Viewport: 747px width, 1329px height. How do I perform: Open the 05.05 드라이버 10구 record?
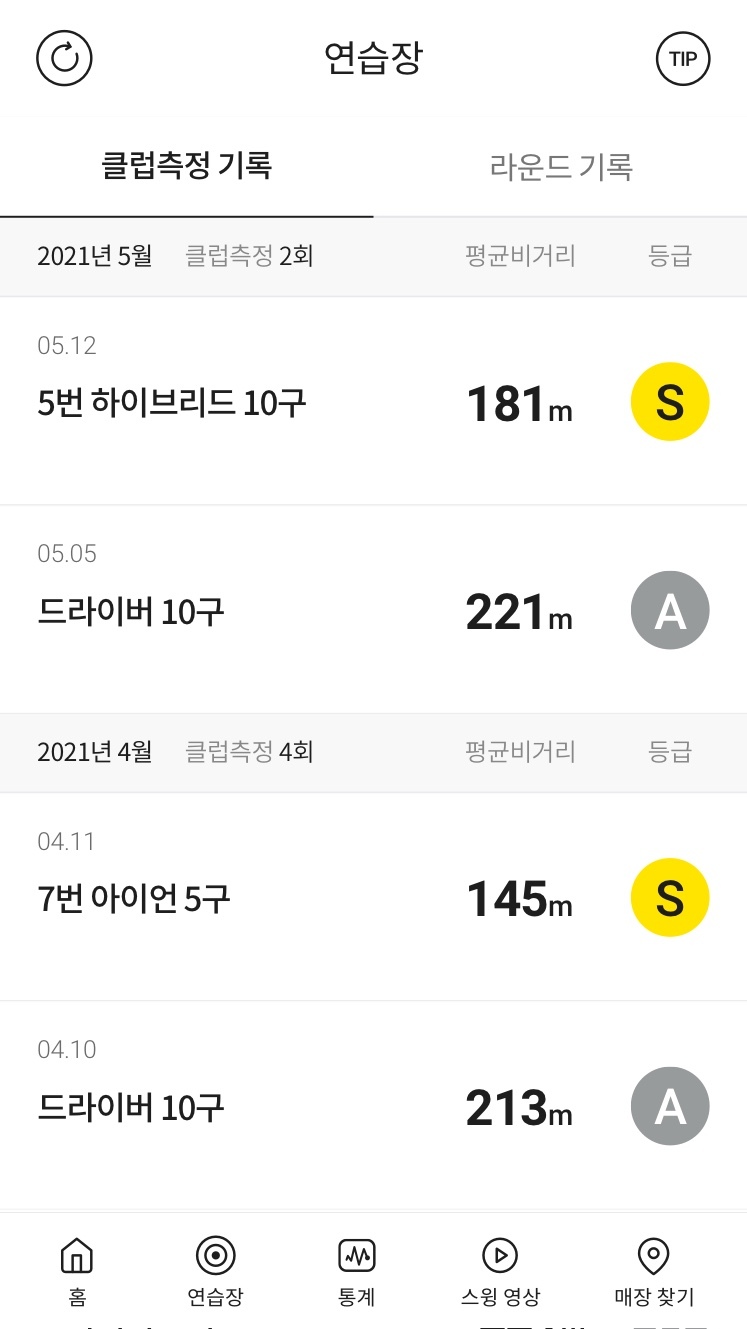tap(373, 609)
